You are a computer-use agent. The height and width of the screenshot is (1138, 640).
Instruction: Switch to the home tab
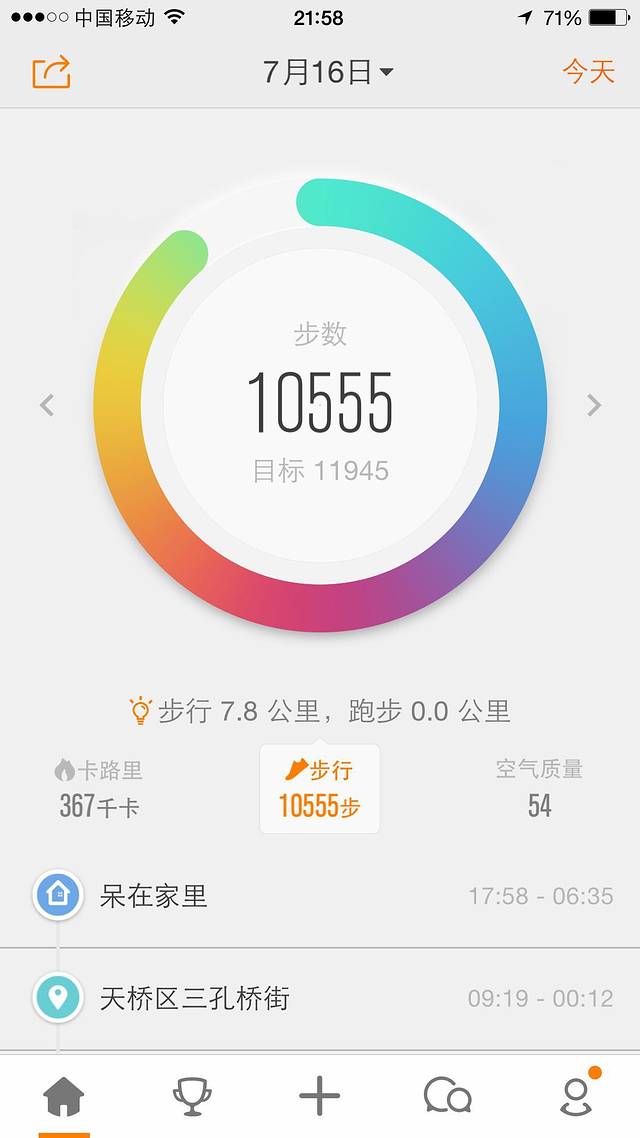pos(64,1097)
